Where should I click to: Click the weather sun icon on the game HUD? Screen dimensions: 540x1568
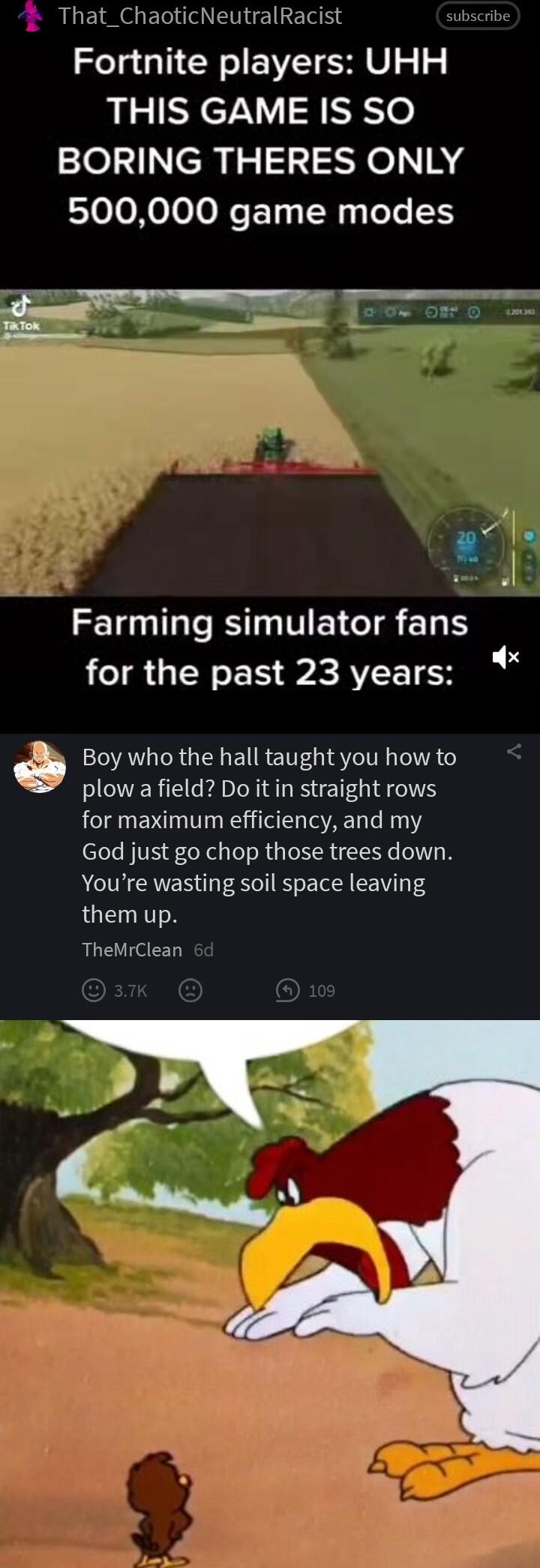pyautogui.click(x=368, y=310)
